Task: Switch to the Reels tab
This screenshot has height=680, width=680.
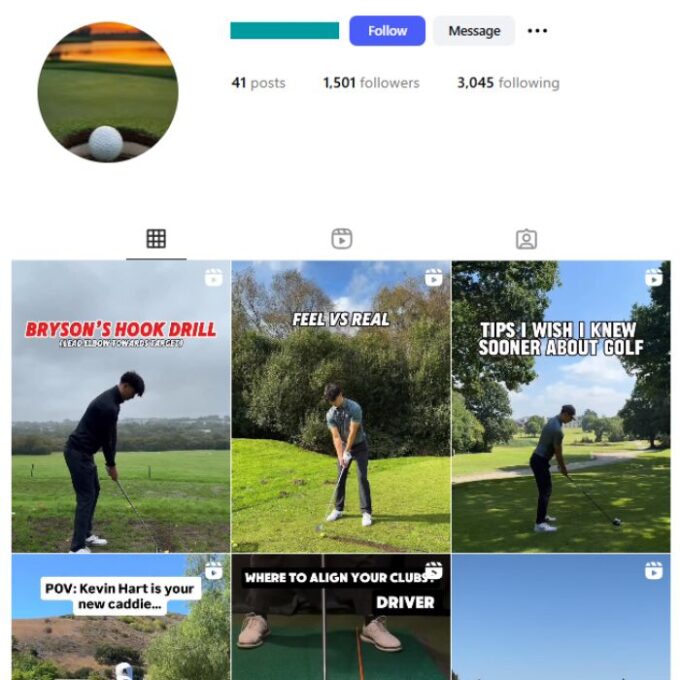Action: point(342,238)
